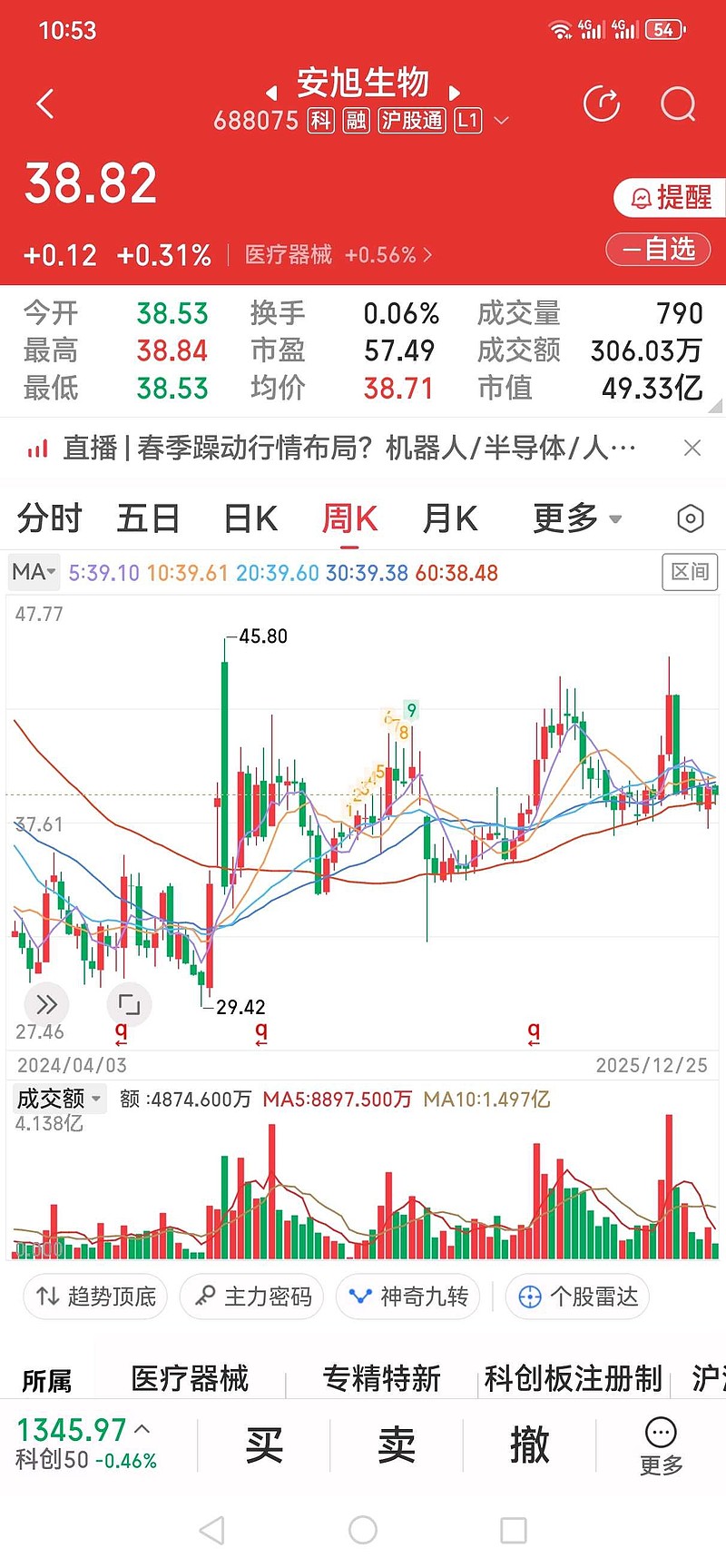Switch to the 分时 intraday tab
Screen dimensions: 726x1568
(48, 518)
